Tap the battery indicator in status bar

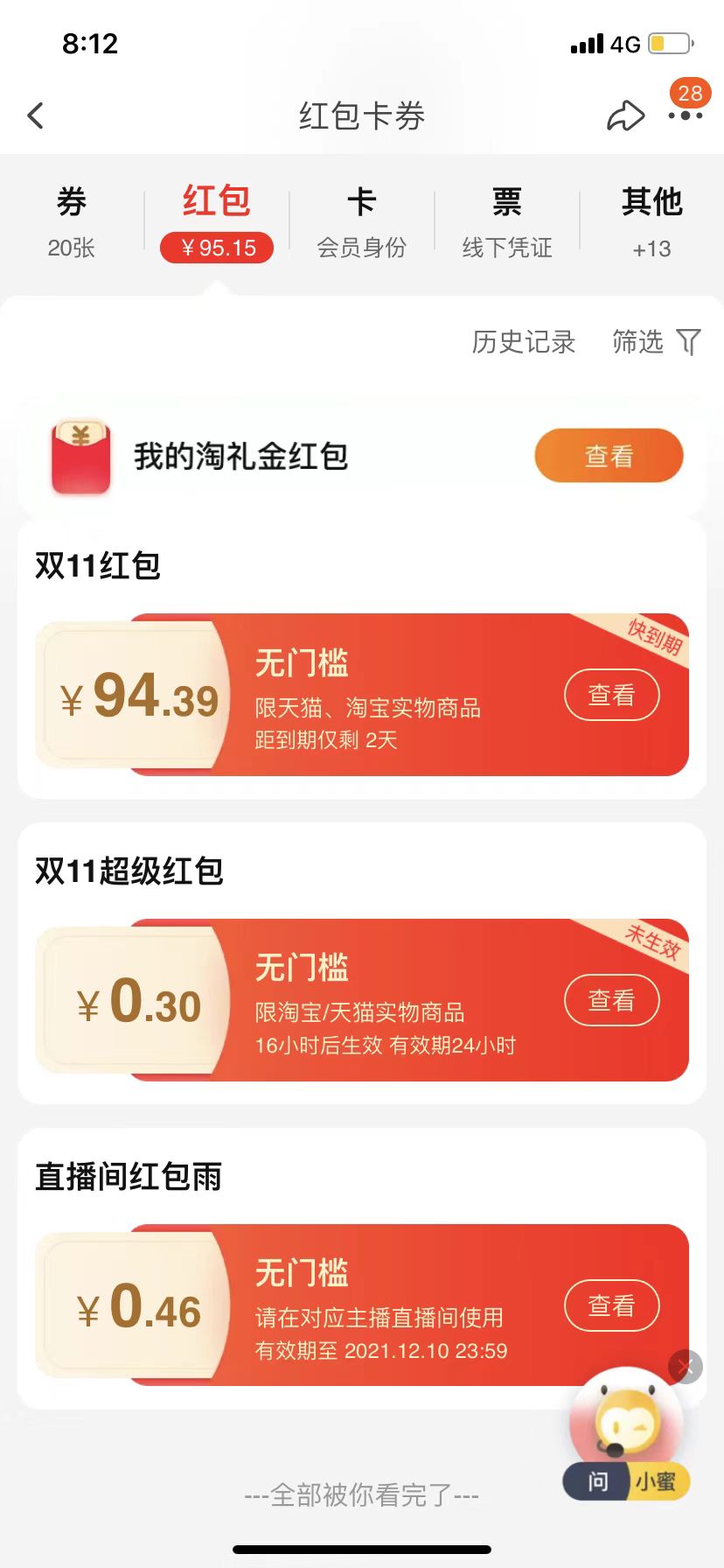(671, 43)
